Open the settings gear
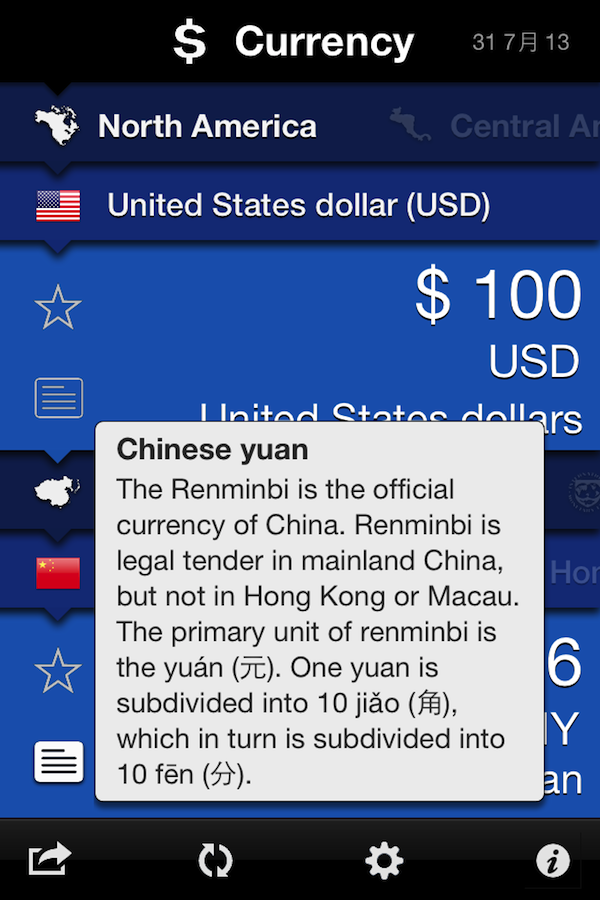The height and width of the screenshot is (900, 600). coord(384,860)
